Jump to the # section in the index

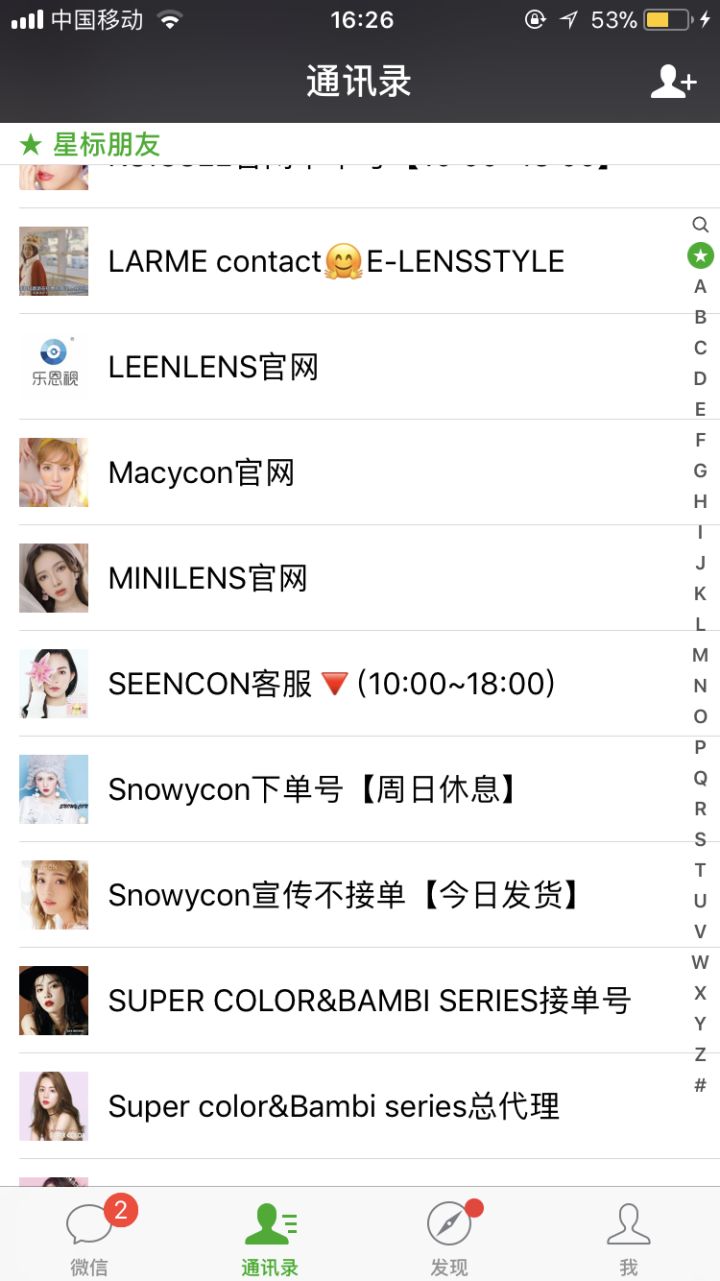coord(700,1085)
